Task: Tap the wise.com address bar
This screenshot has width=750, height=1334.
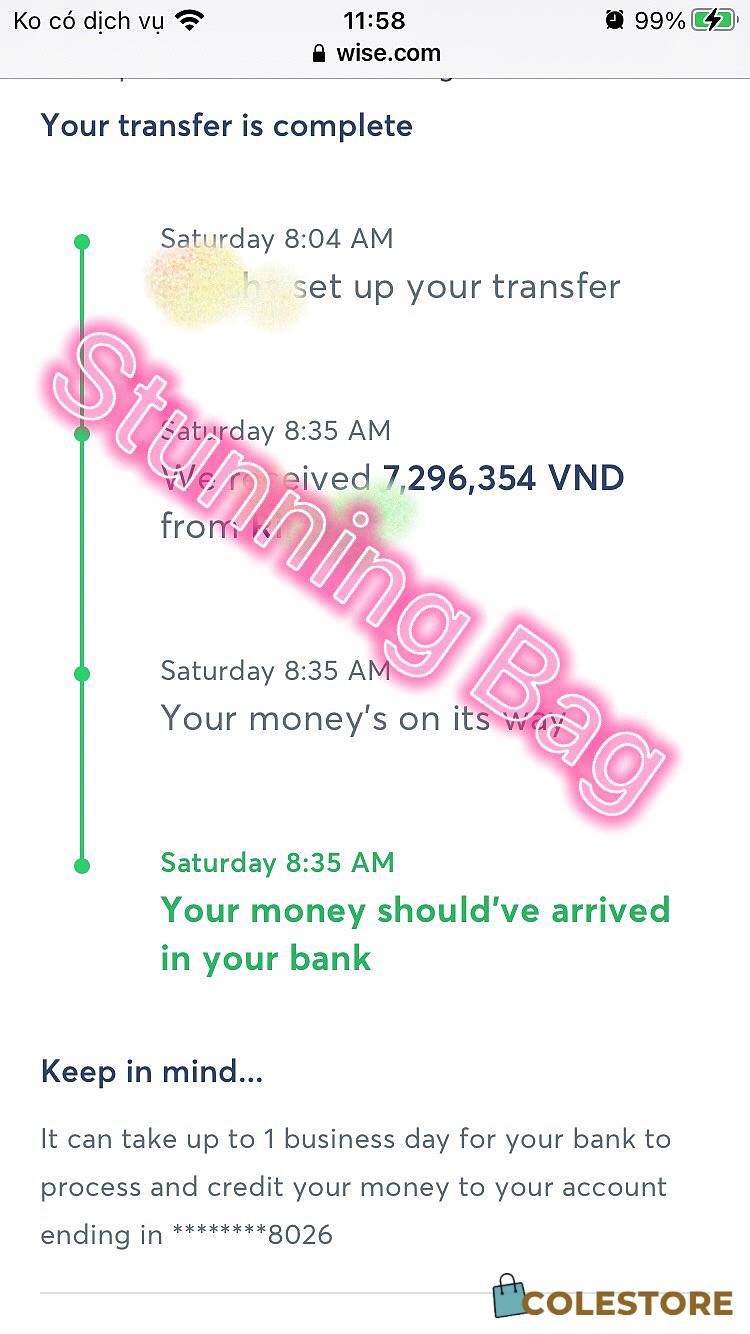Action: point(376,53)
